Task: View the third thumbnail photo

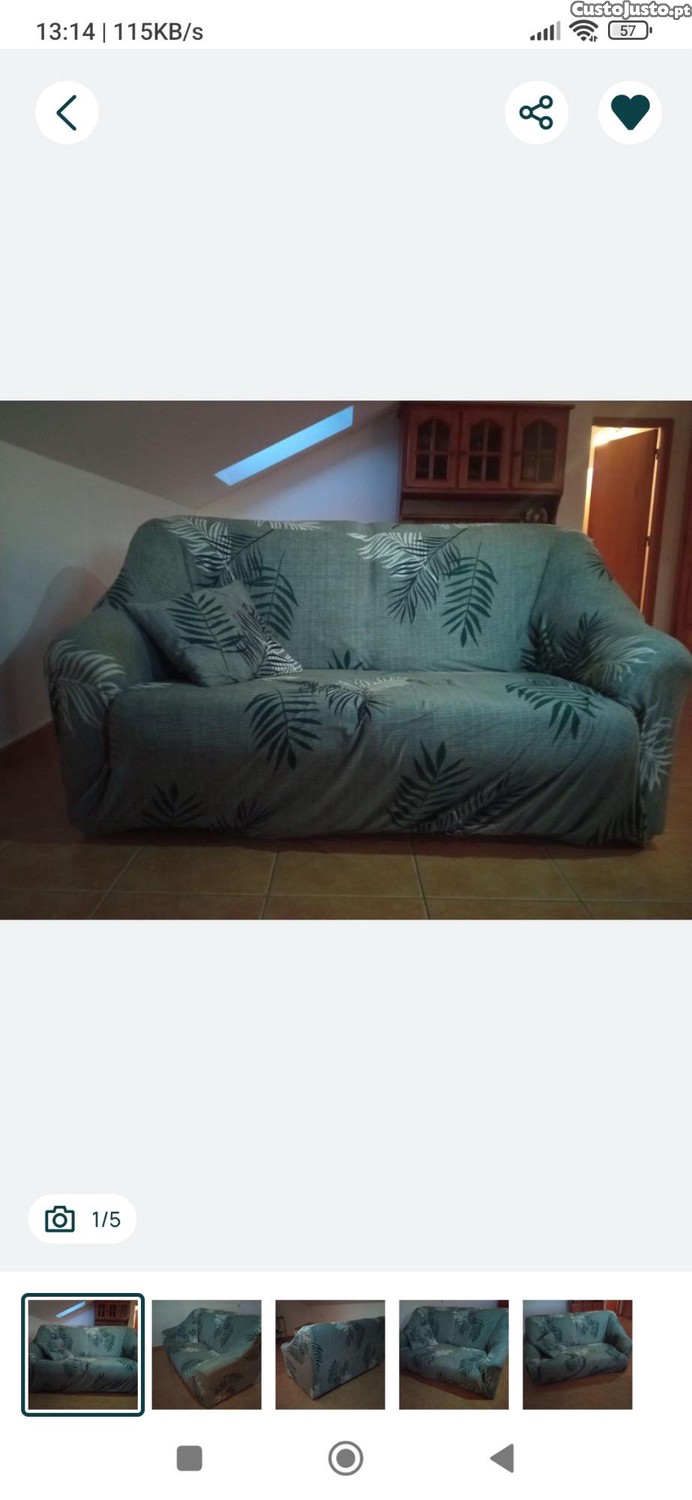Action: [x=330, y=1354]
